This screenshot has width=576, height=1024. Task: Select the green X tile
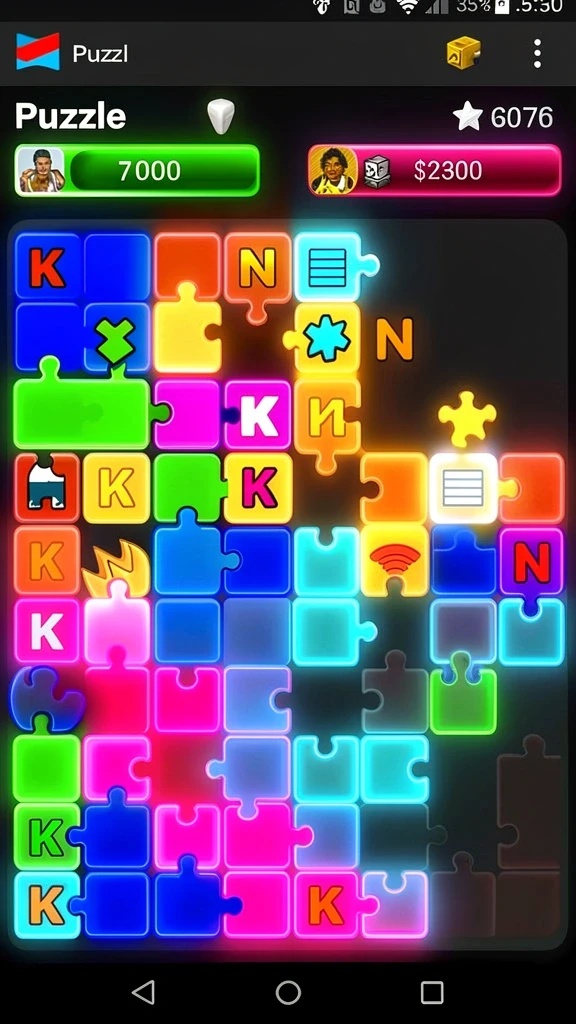116,338
